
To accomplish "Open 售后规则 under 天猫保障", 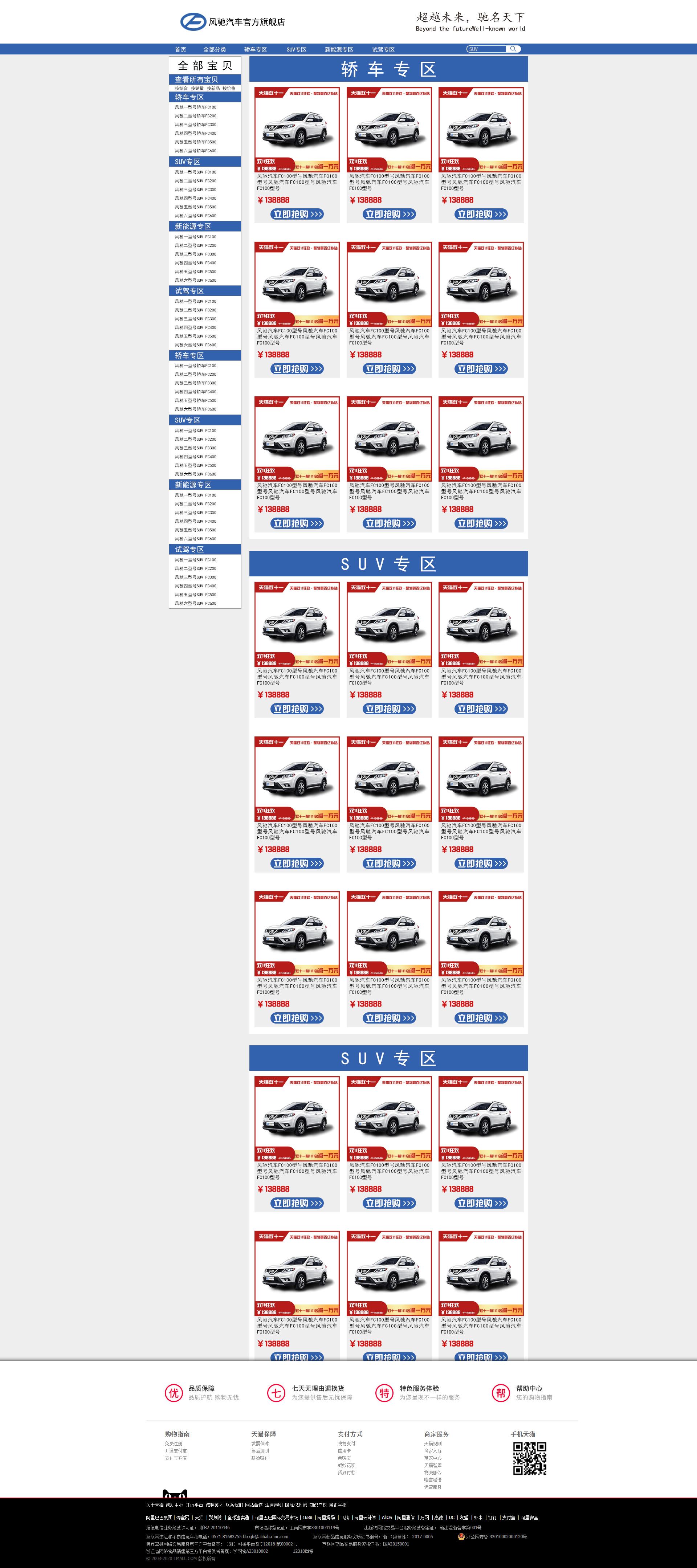I will (x=260, y=1450).
